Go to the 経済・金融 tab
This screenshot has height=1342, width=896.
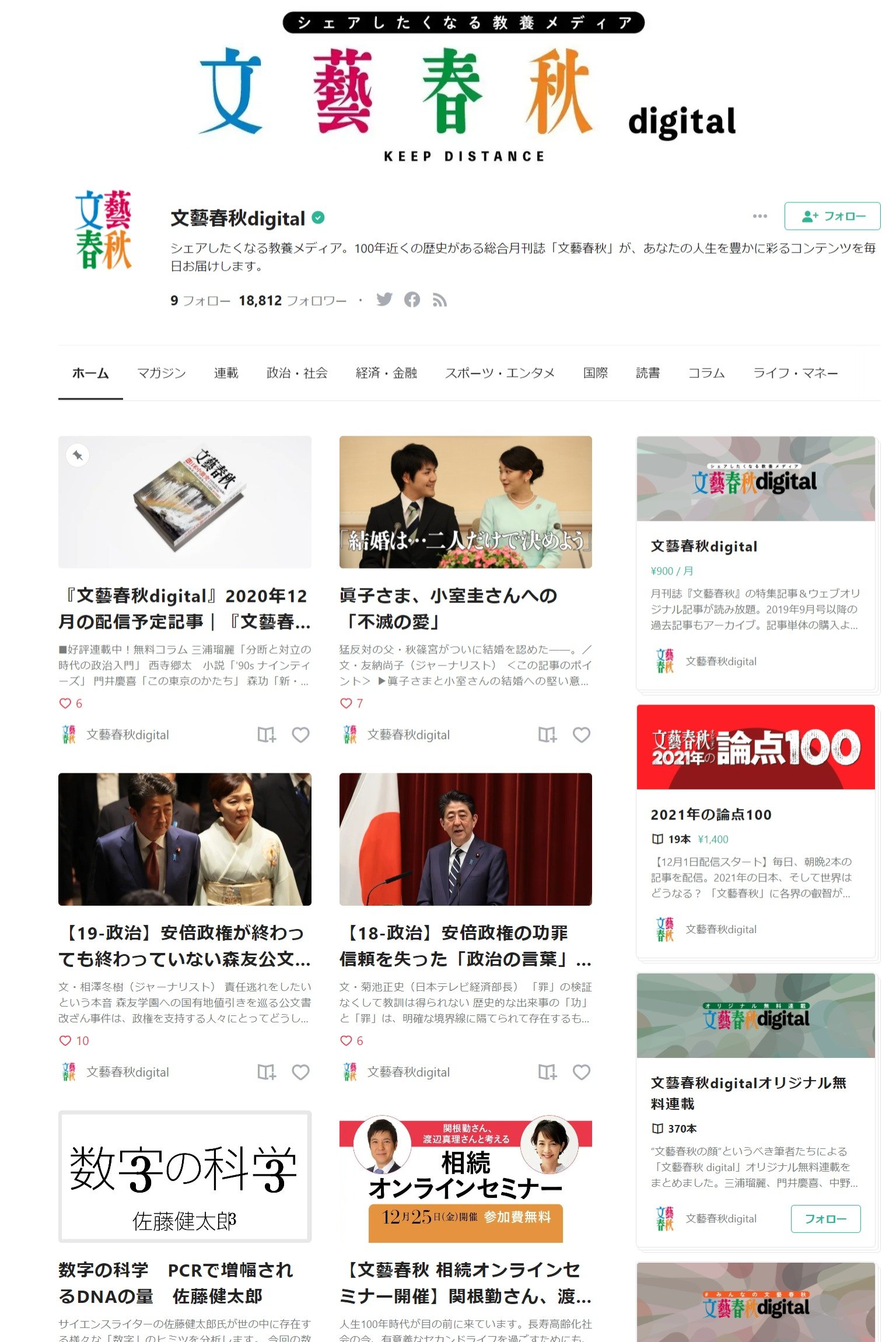386,373
